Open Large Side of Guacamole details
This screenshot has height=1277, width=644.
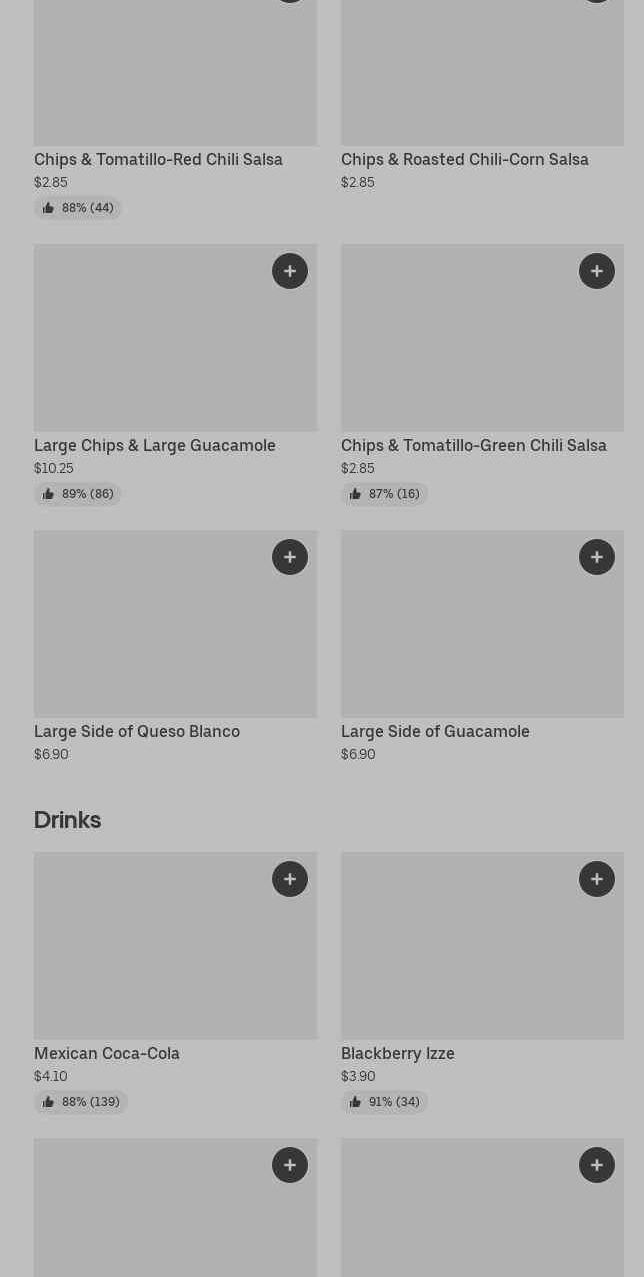pyautogui.click(x=435, y=732)
